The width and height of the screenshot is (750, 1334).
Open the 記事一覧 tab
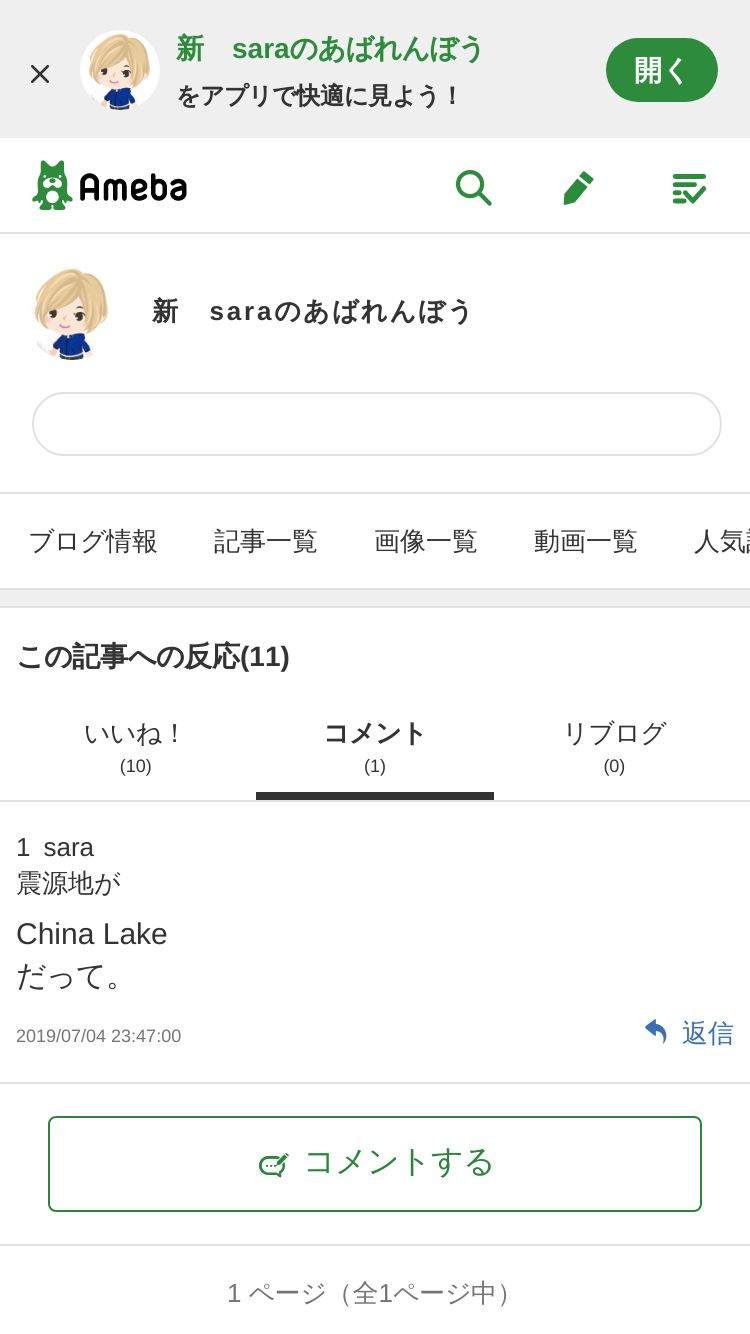coord(266,541)
